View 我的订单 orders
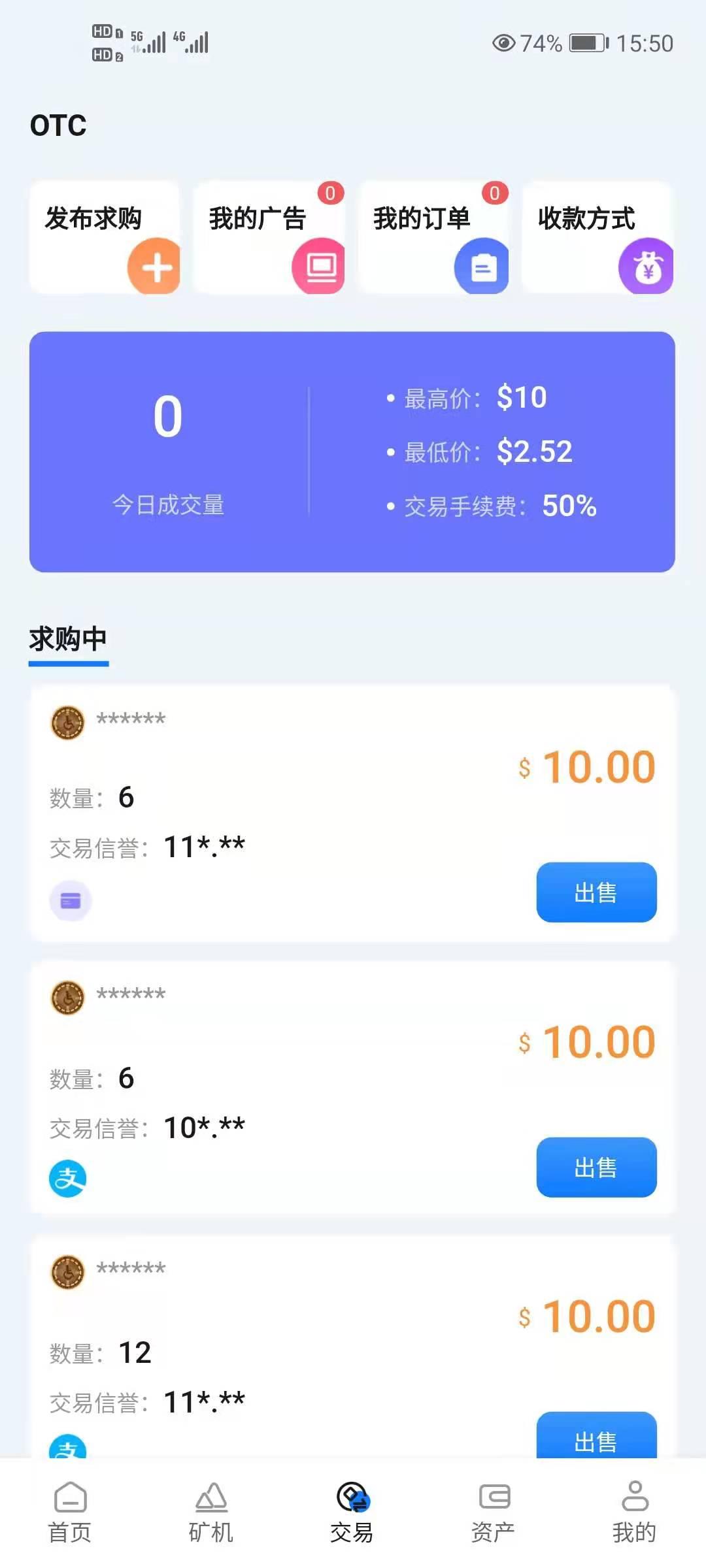Image resolution: width=706 pixels, height=1568 pixels. coord(433,238)
